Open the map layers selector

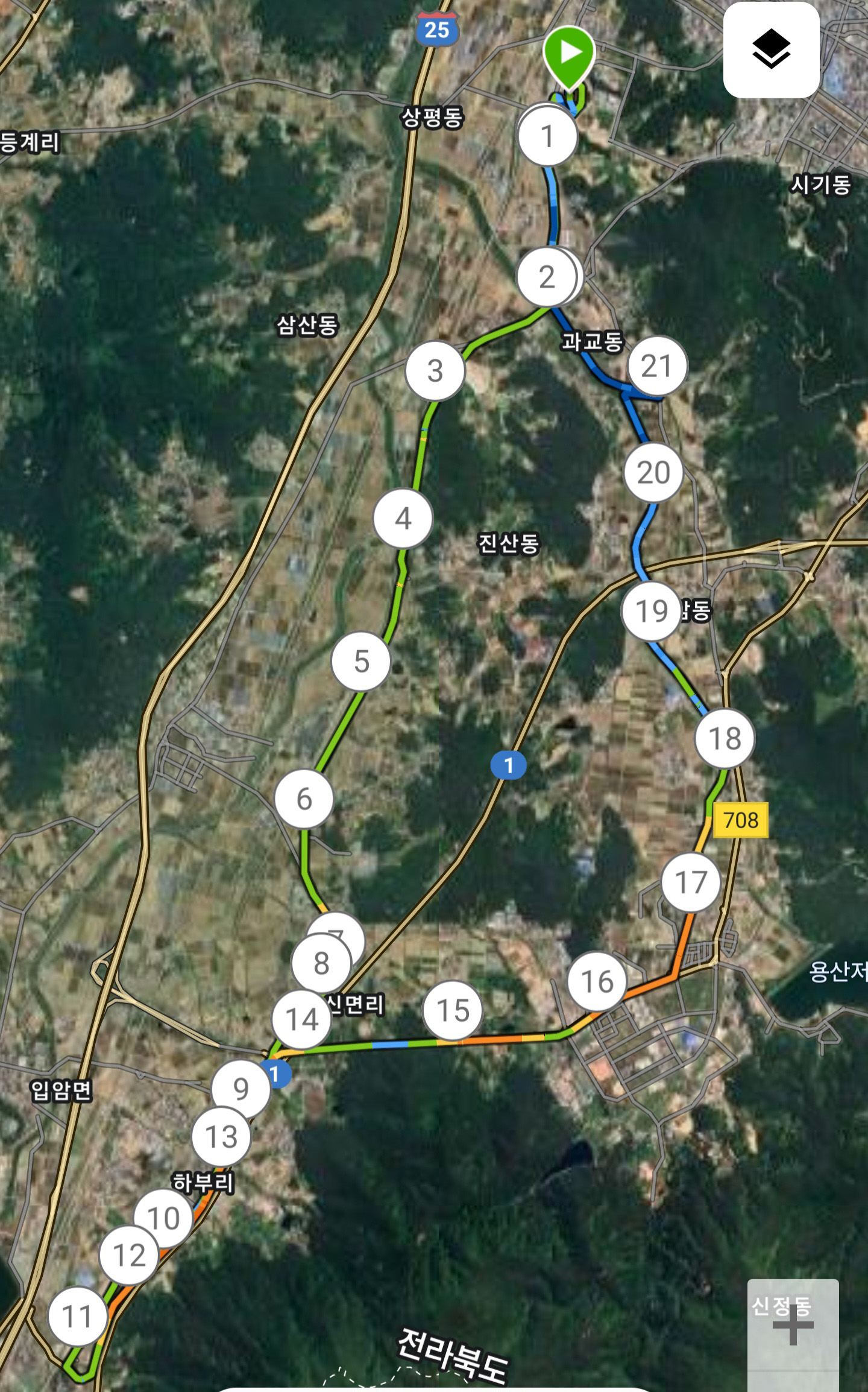click(771, 49)
